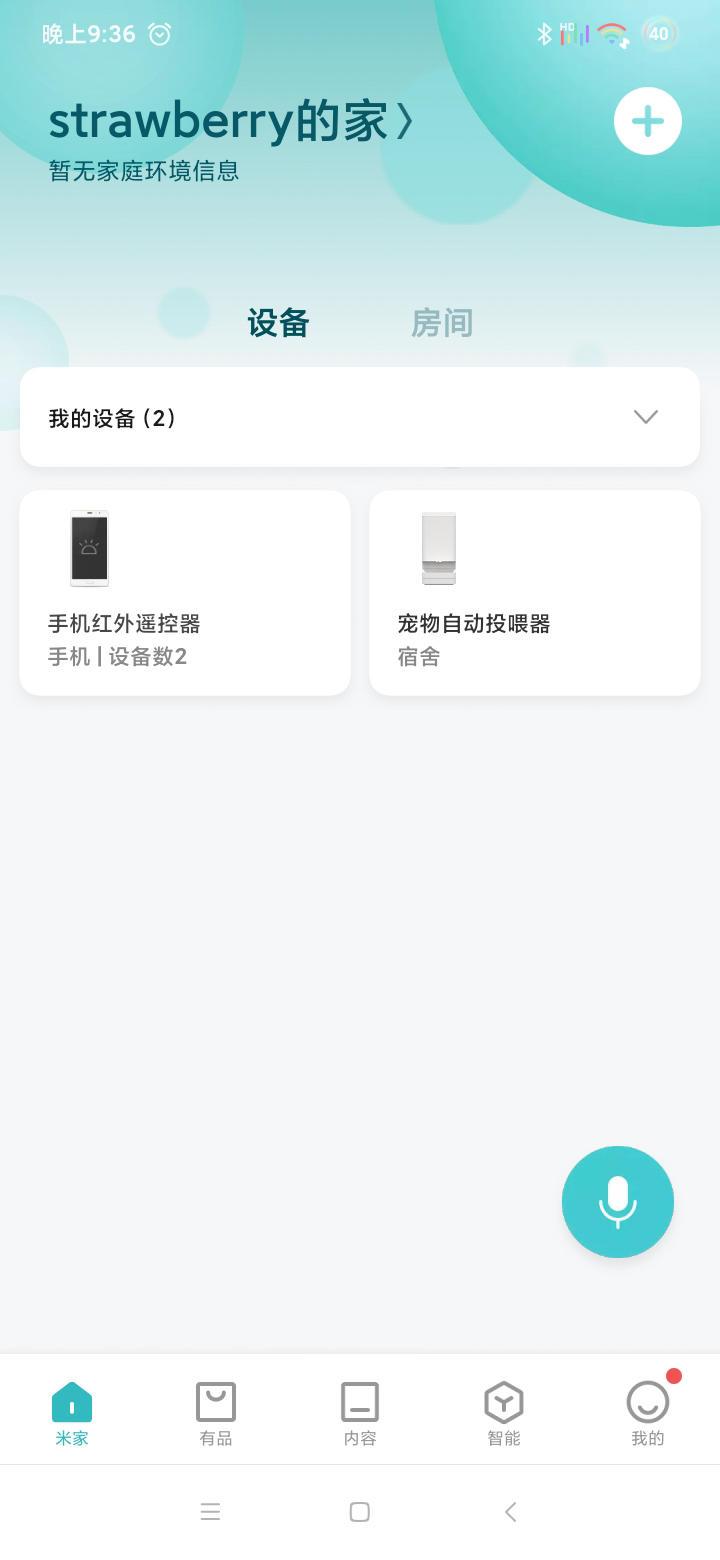
Task: Tap the plus icon to add device
Action: coord(648,122)
